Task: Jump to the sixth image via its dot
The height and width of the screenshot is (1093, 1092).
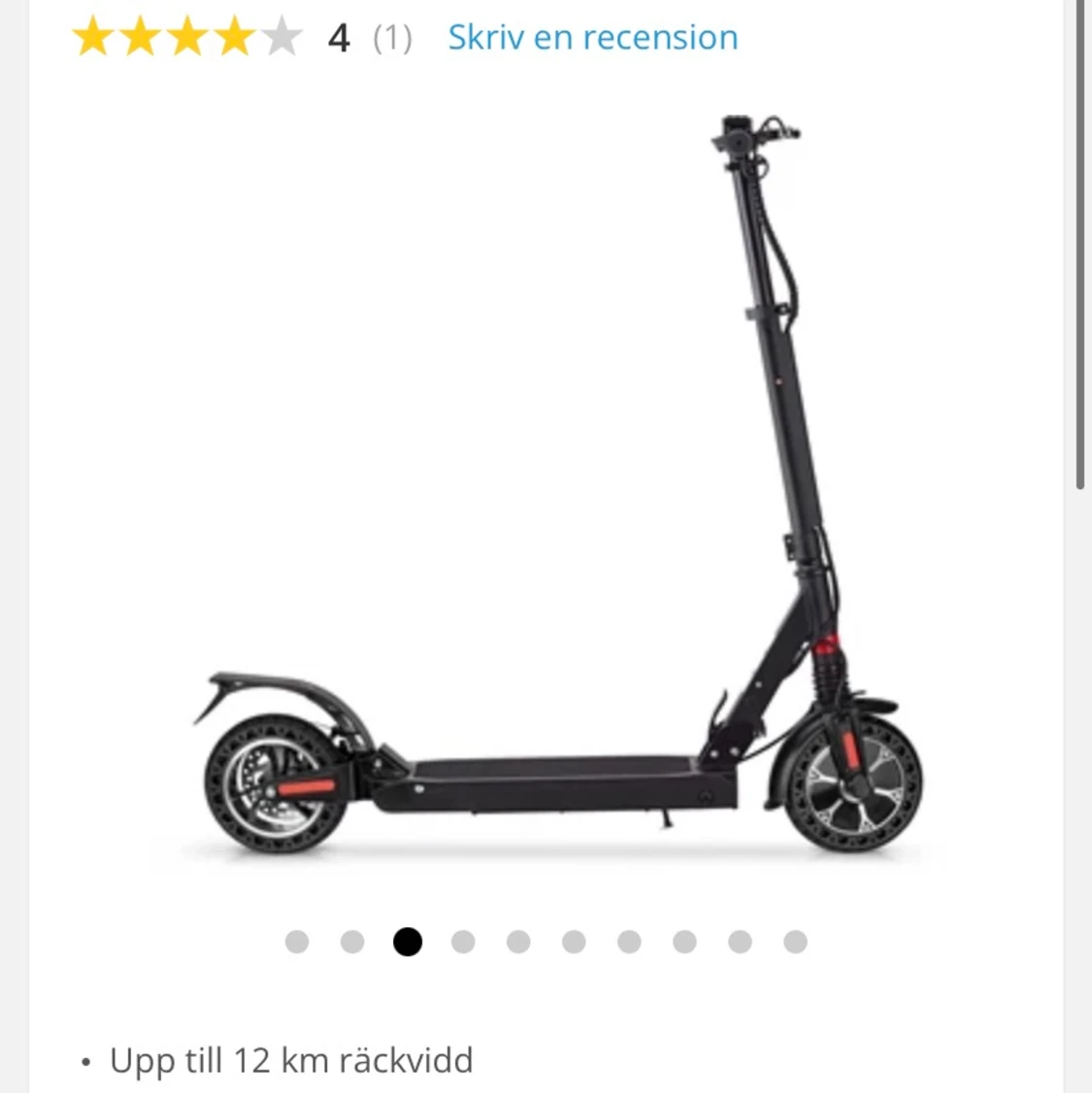Action: tap(575, 942)
